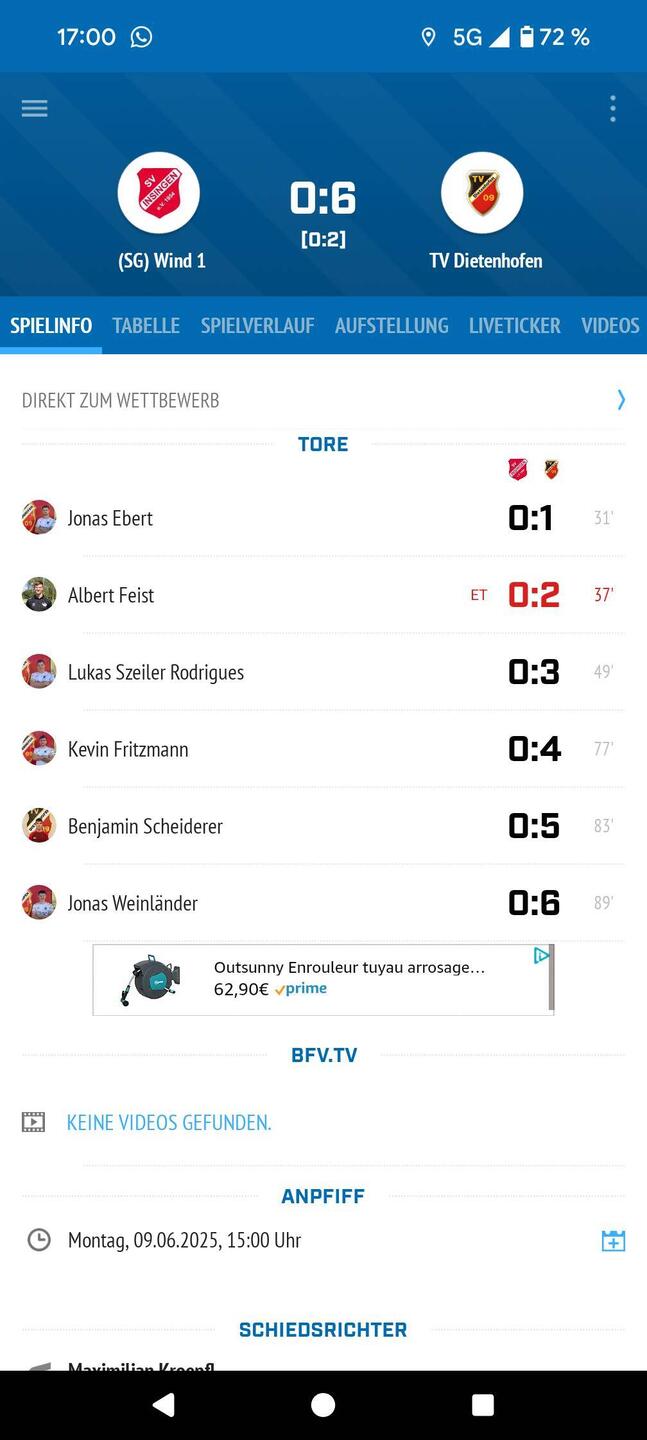Open the TV Dietenhofen team page
Screen dimensions: 647x1440
click(483, 194)
